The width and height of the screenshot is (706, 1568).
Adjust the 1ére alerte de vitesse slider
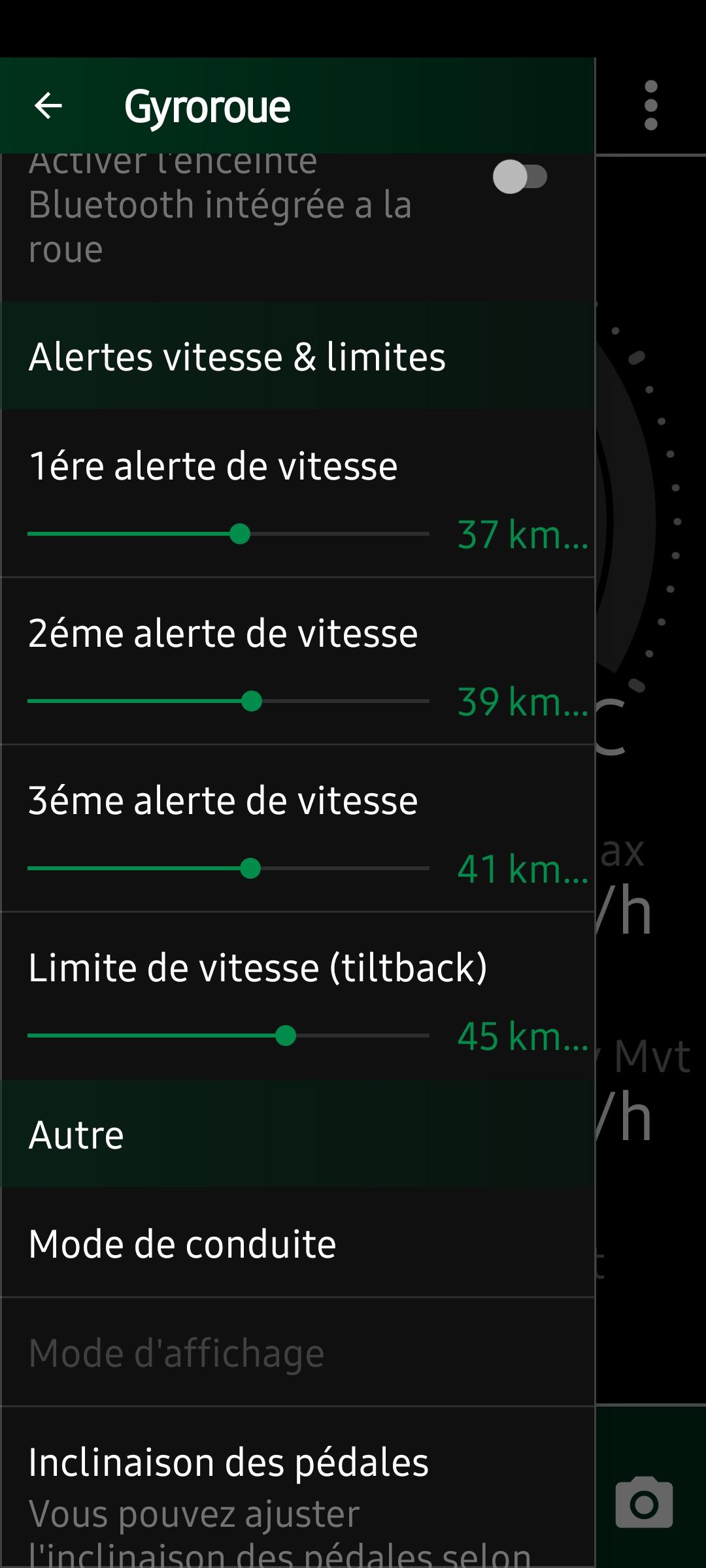228,534
